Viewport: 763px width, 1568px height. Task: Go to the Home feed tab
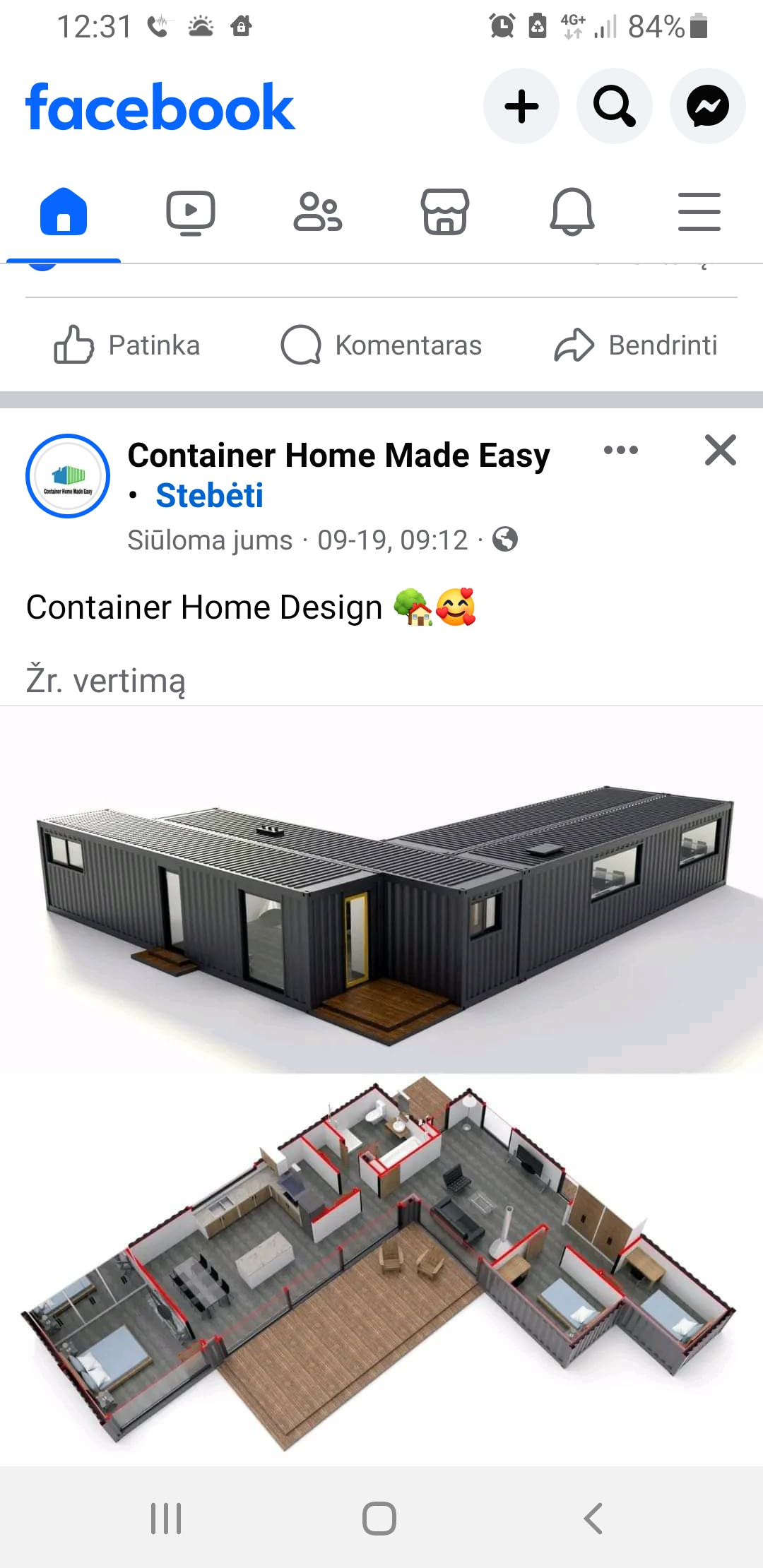64,212
